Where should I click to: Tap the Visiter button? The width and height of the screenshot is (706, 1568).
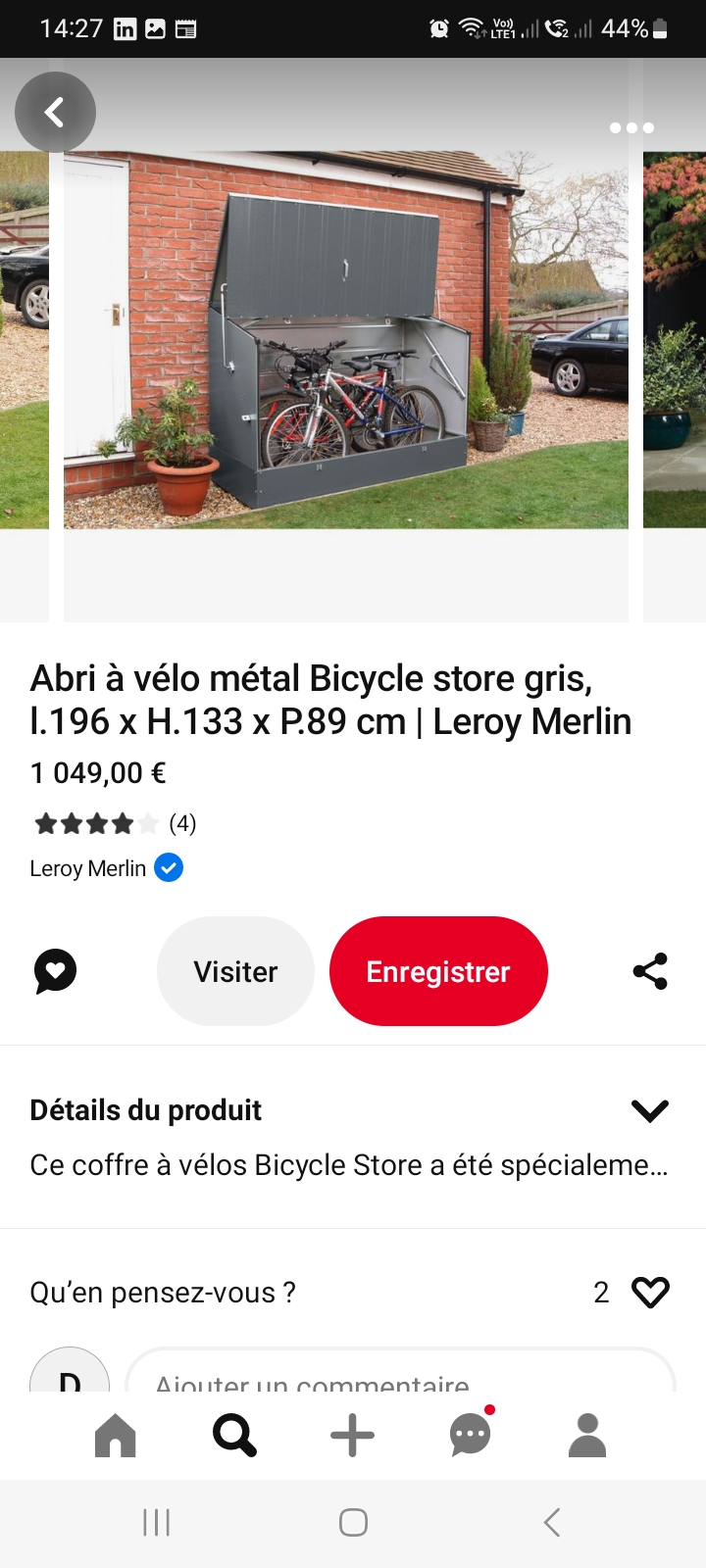[x=235, y=971]
